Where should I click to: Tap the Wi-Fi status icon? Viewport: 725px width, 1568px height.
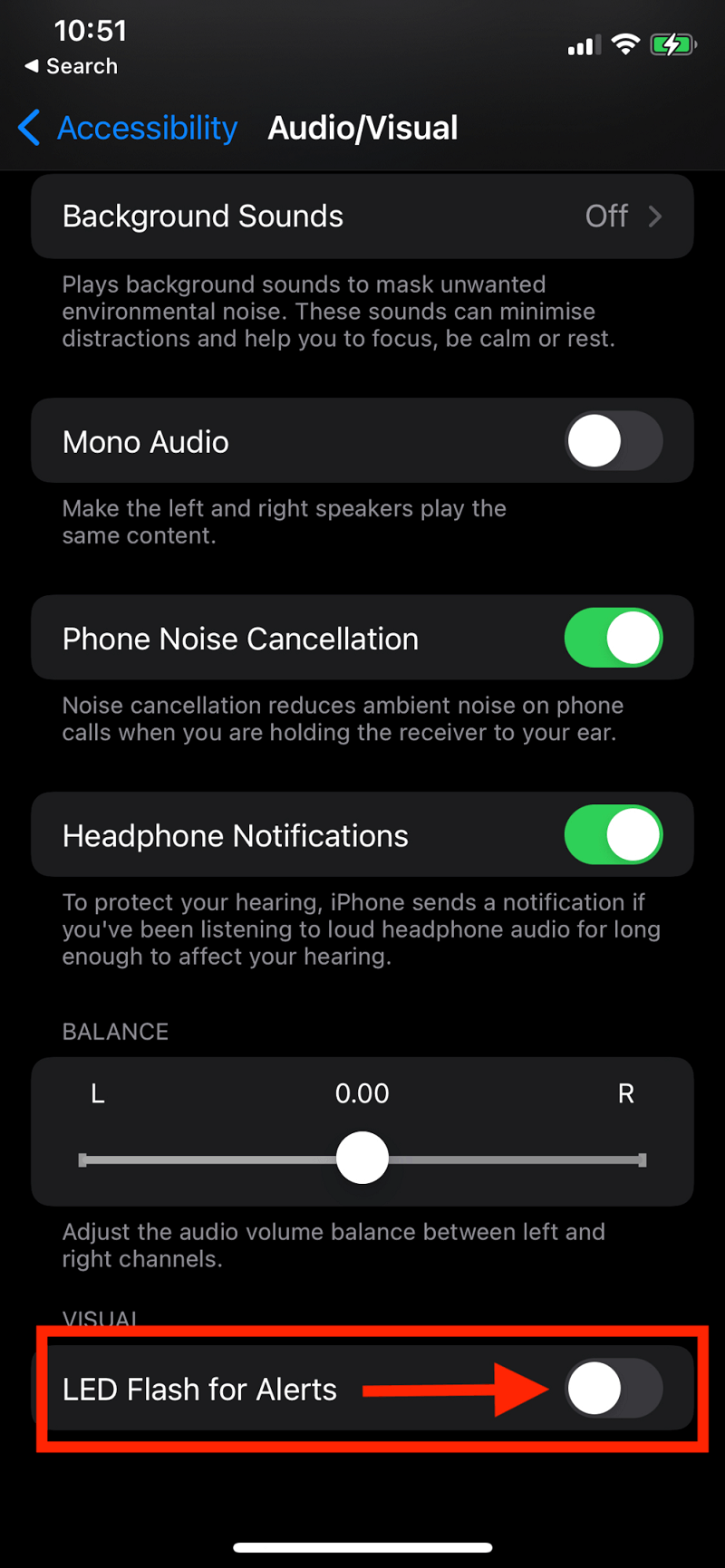[625, 43]
